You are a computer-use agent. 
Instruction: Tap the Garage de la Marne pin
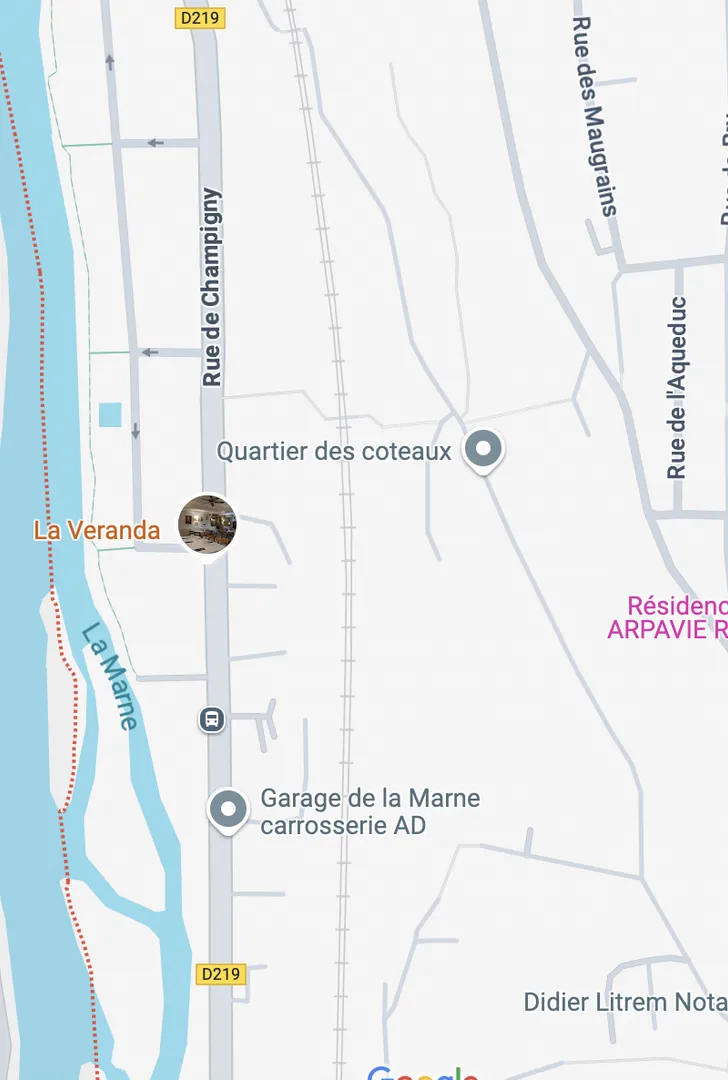228,809
